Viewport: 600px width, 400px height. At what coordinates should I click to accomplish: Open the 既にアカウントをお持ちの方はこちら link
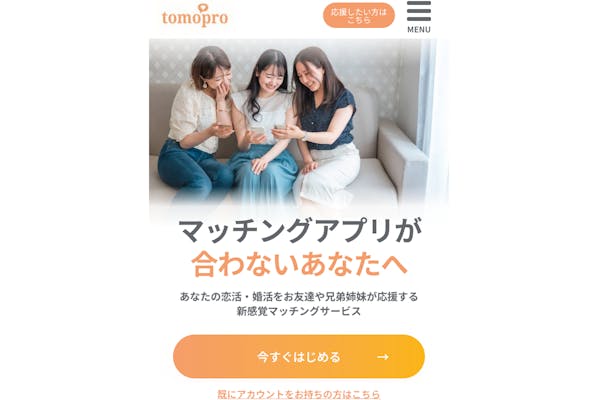[299, 394]
